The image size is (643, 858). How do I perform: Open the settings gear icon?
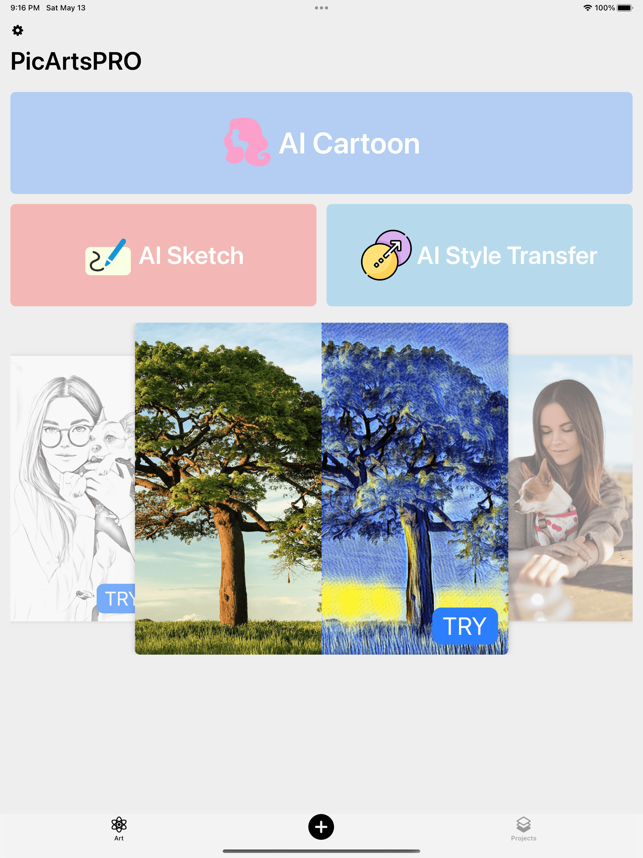click(x=17, y=31)
